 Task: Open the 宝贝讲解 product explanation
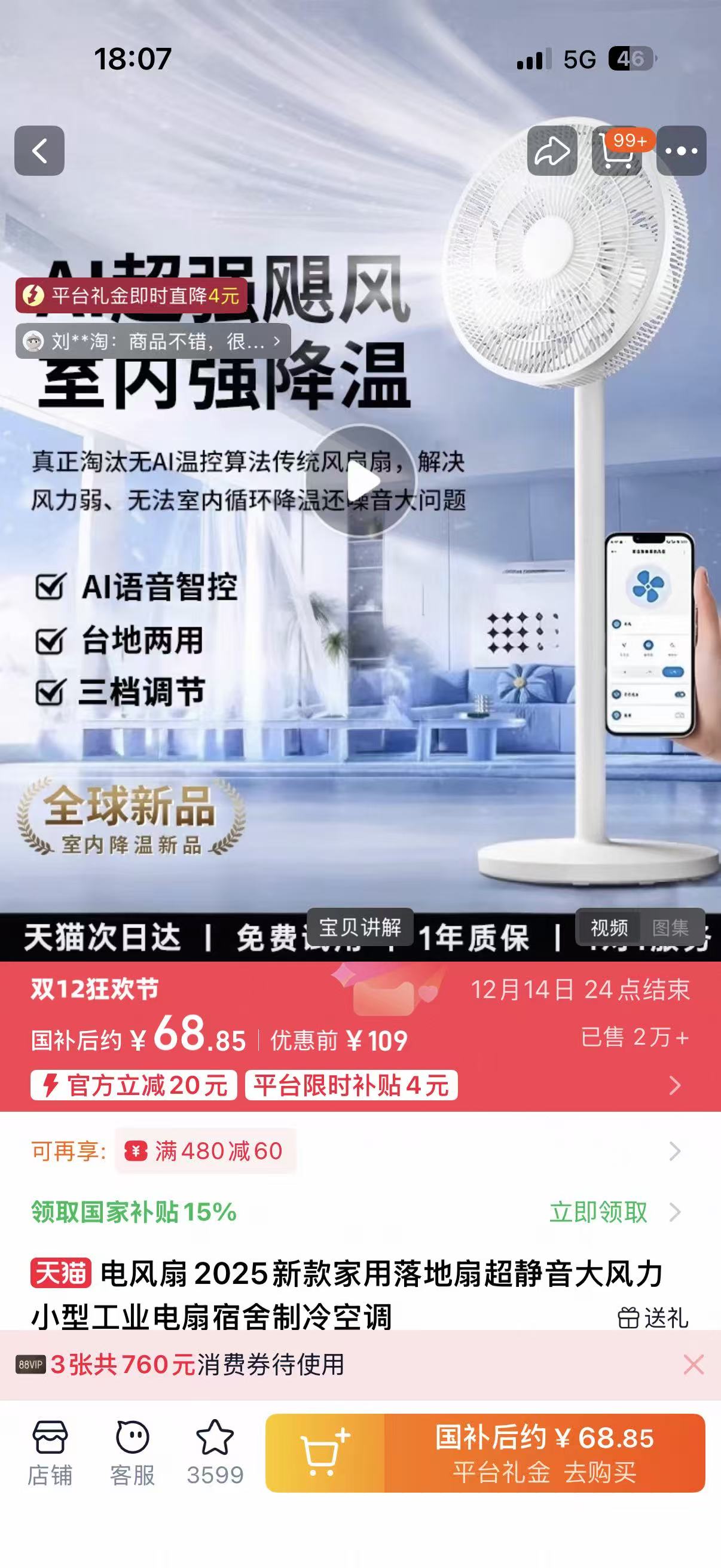point(360,927)
